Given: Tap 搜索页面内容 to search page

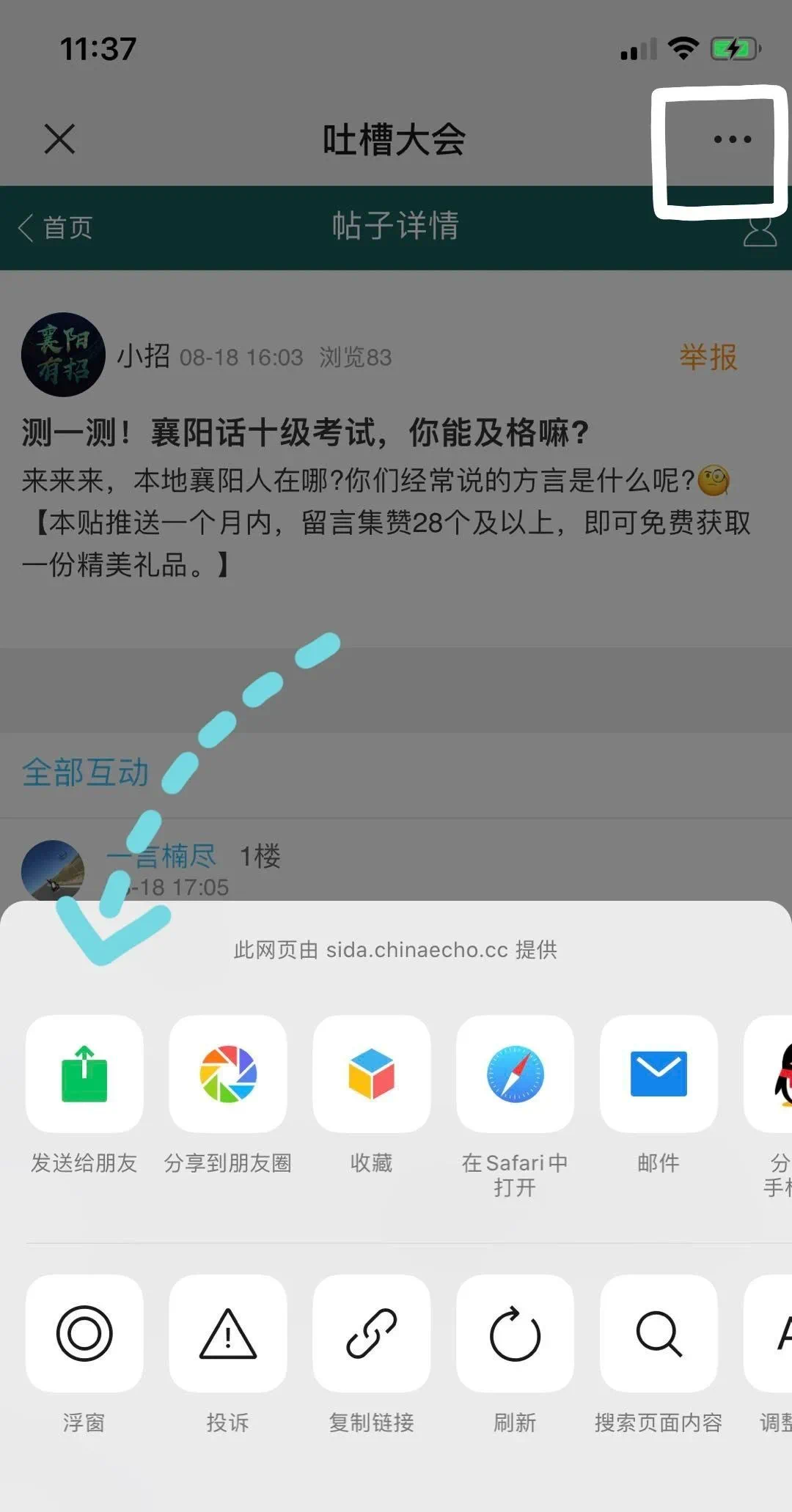Looking at the screenshot, I should [659, 1334].
